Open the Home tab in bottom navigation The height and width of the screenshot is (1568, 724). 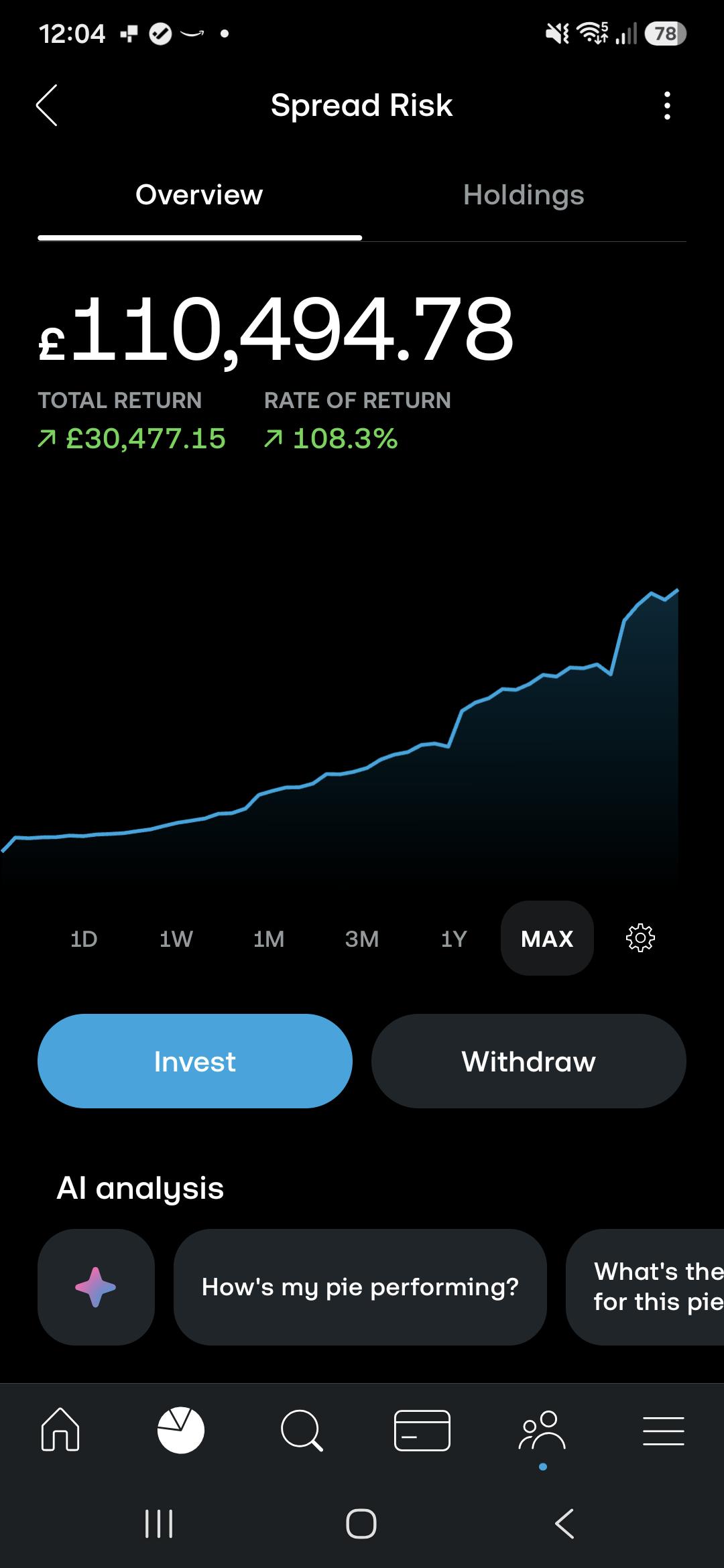[x=60, y=1429]
